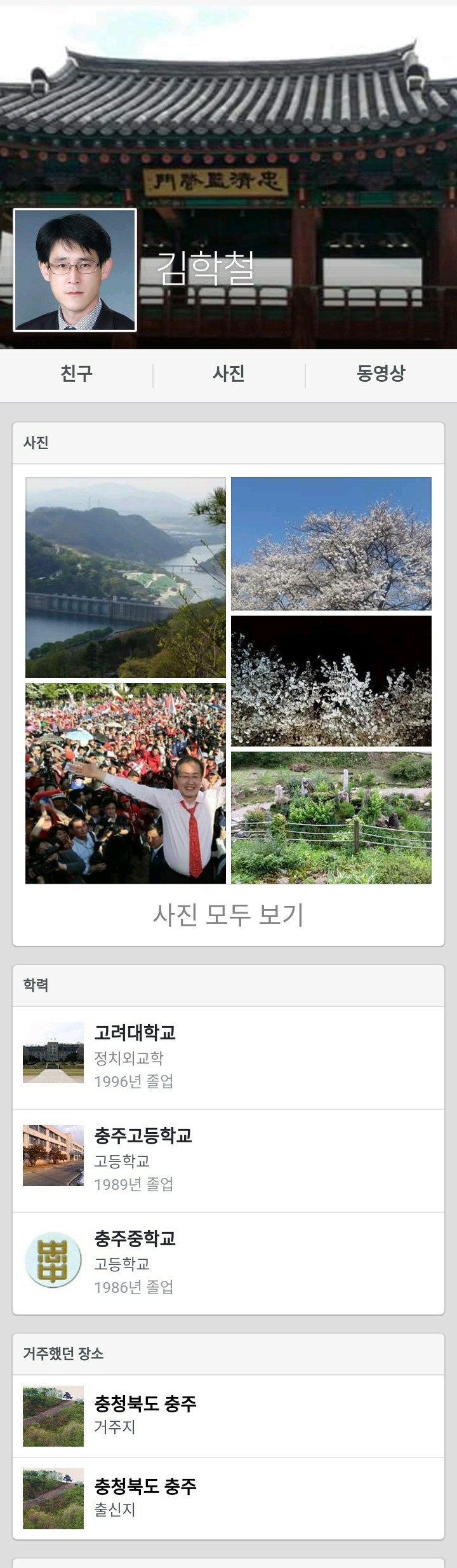Go to the 동영상 tab
This screenshot has height=1568, width=457.
(x=381, y=374)
